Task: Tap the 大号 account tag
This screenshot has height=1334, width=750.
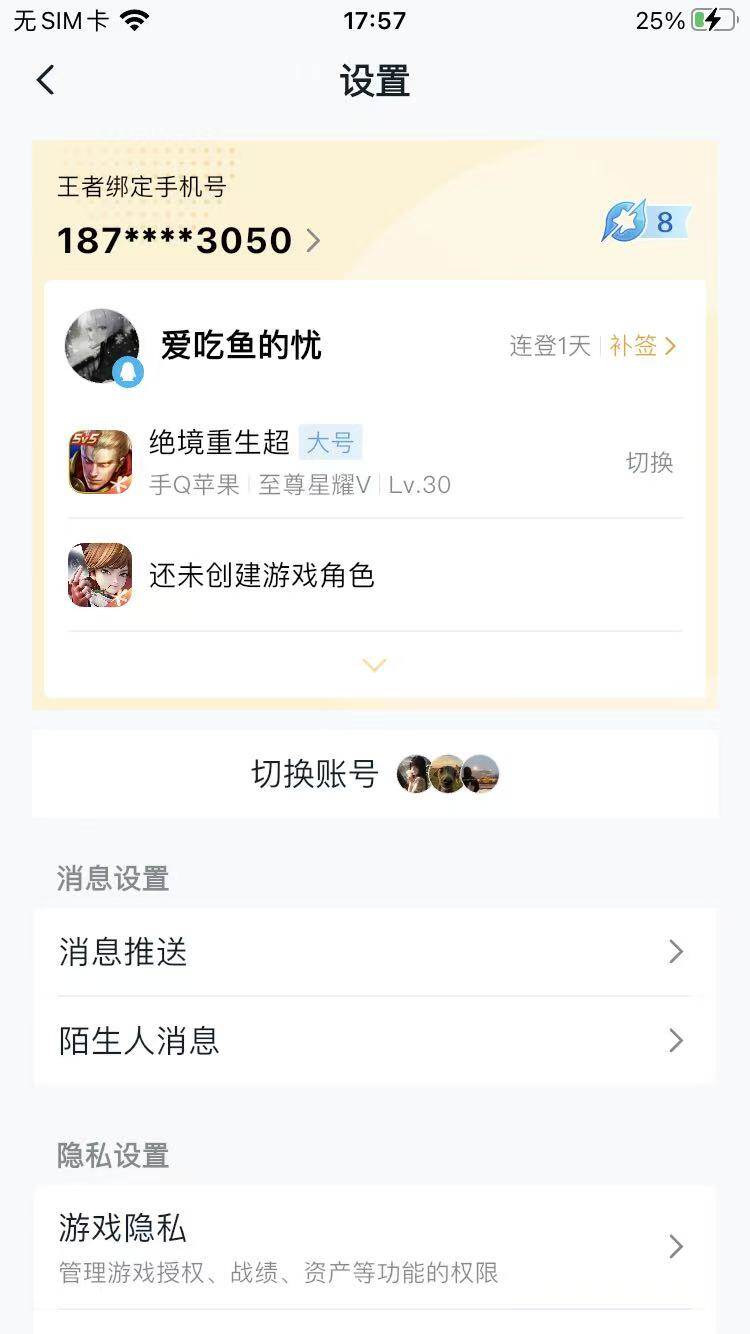Action: click(x=330, y=442)
